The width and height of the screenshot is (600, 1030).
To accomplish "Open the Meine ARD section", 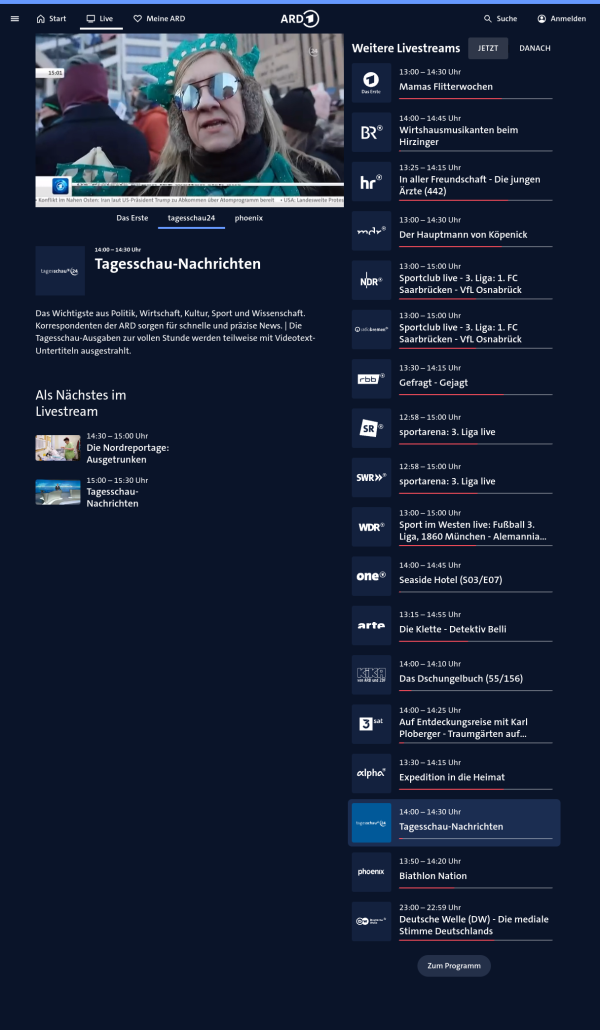I will pyautogui.click(x=159, y=18).
